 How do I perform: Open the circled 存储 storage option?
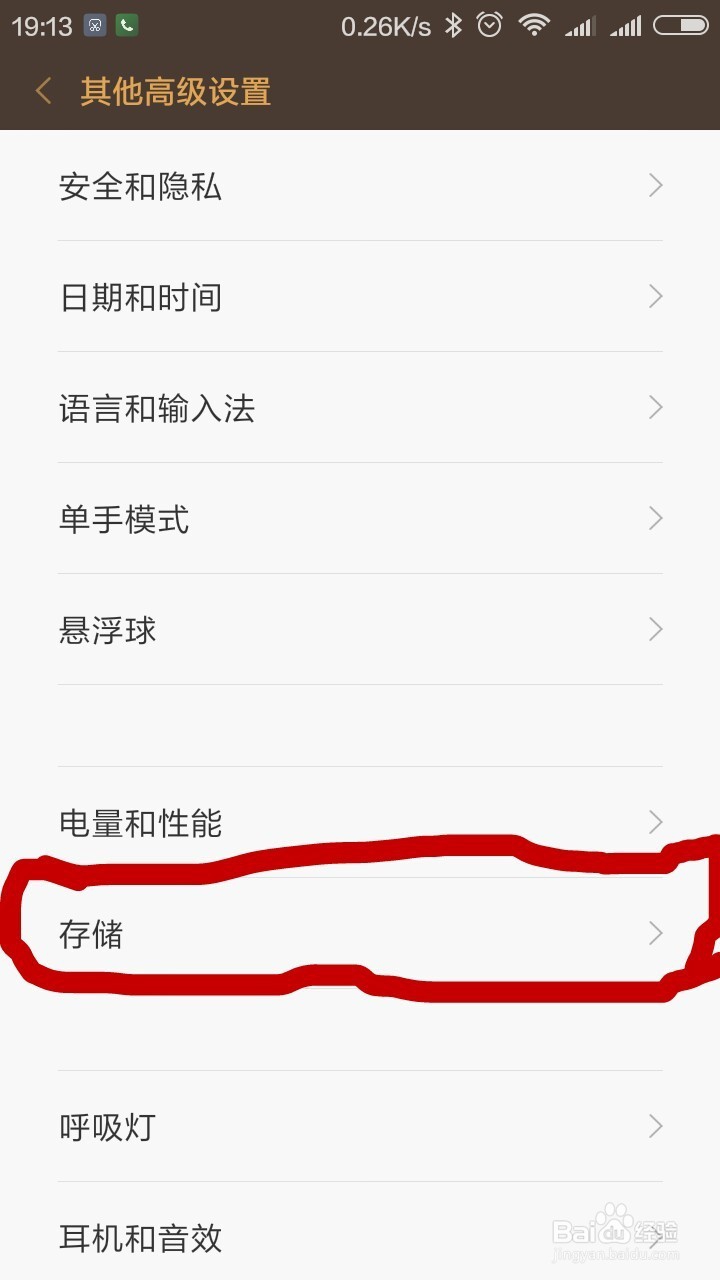(360, 933)
